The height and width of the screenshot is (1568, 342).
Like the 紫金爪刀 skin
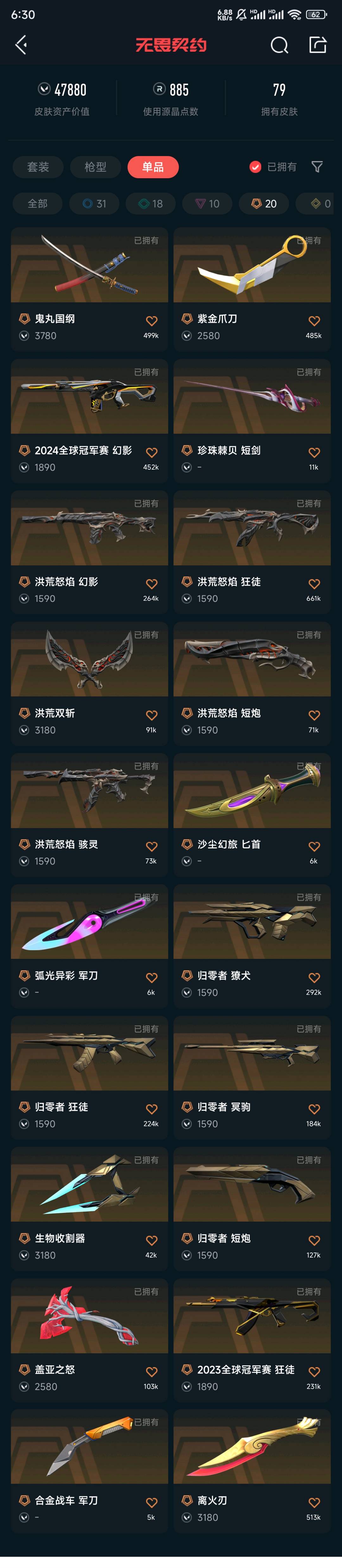pyautogui.click(x=314, y=321)
